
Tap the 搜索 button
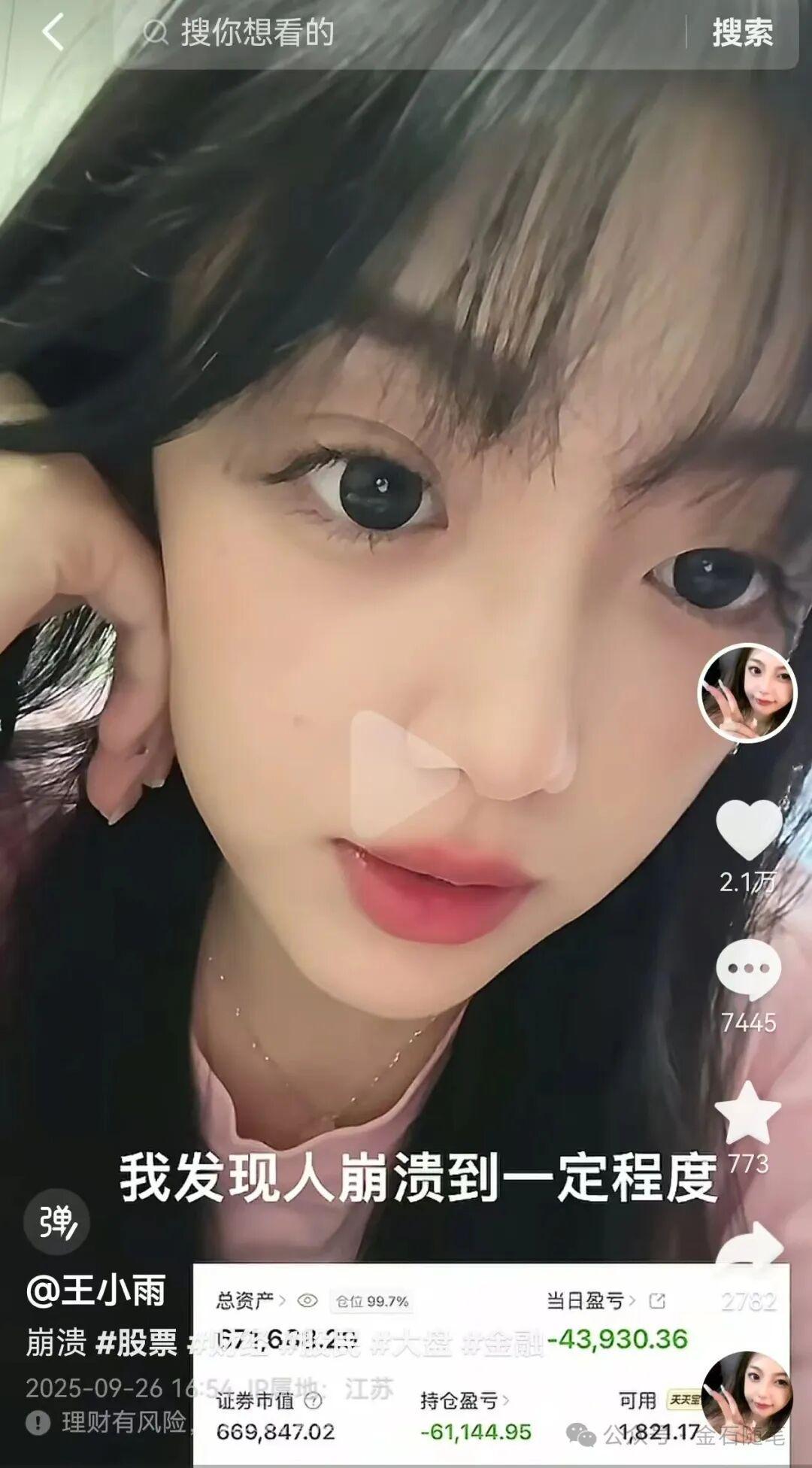[x=742, y=34]
